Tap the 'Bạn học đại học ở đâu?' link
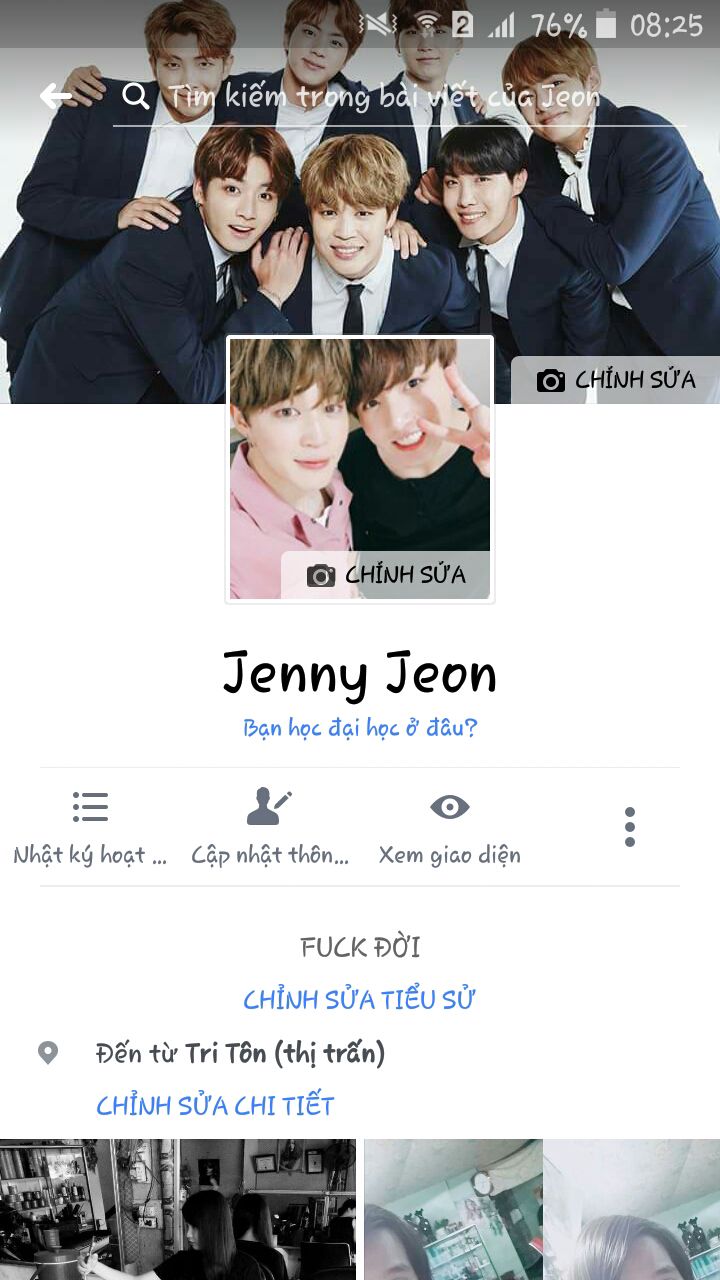 [x=360, y=728]
